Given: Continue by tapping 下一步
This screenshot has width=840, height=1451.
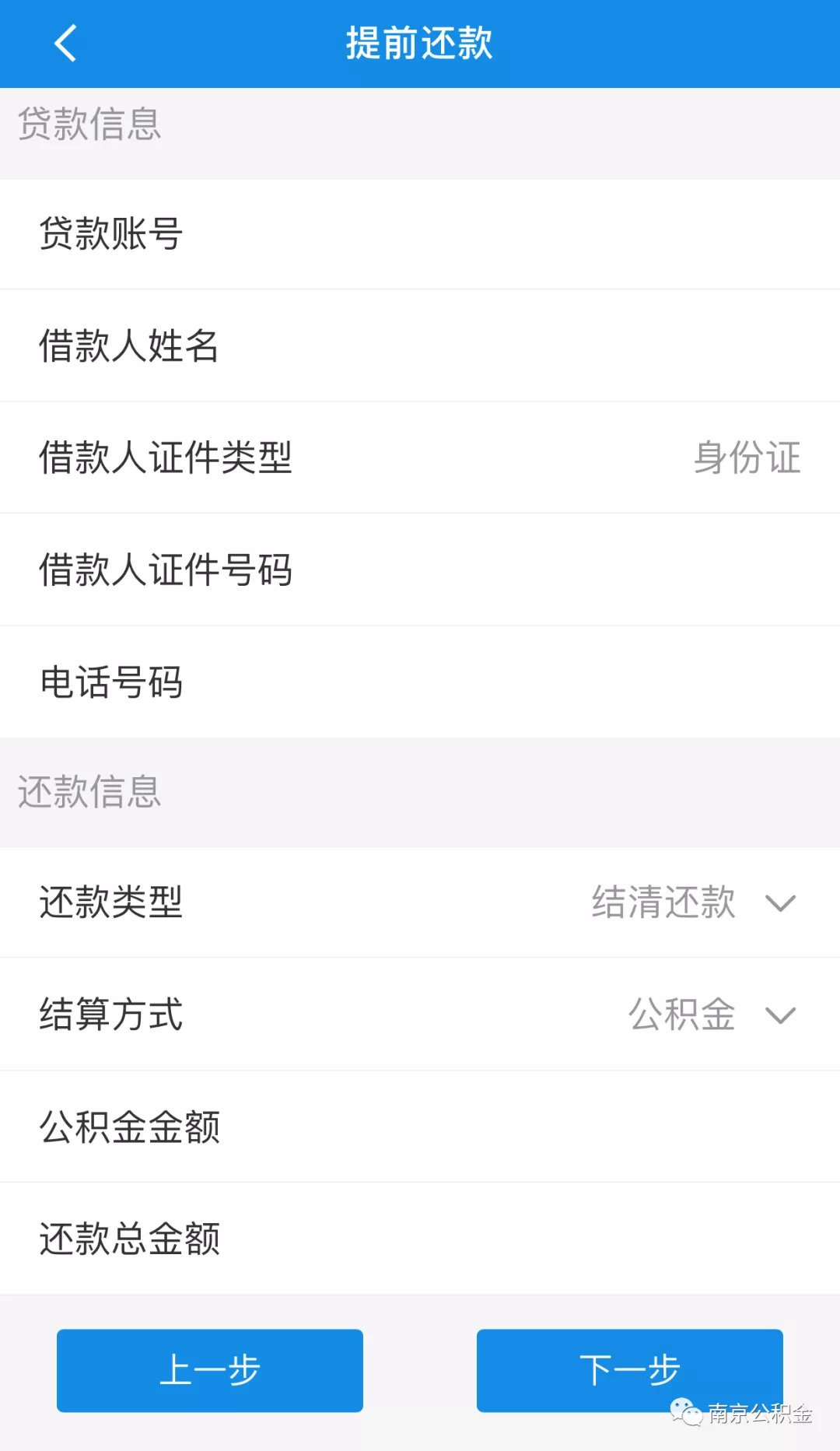Looking at the screenshot, I should click(629, 1370).
